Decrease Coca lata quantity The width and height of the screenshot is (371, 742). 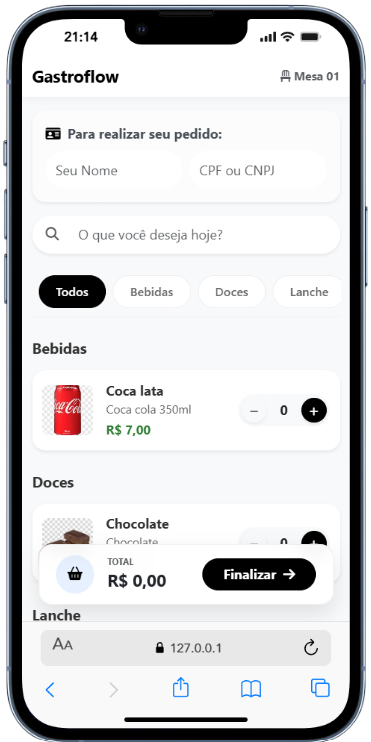click(254, 410)
